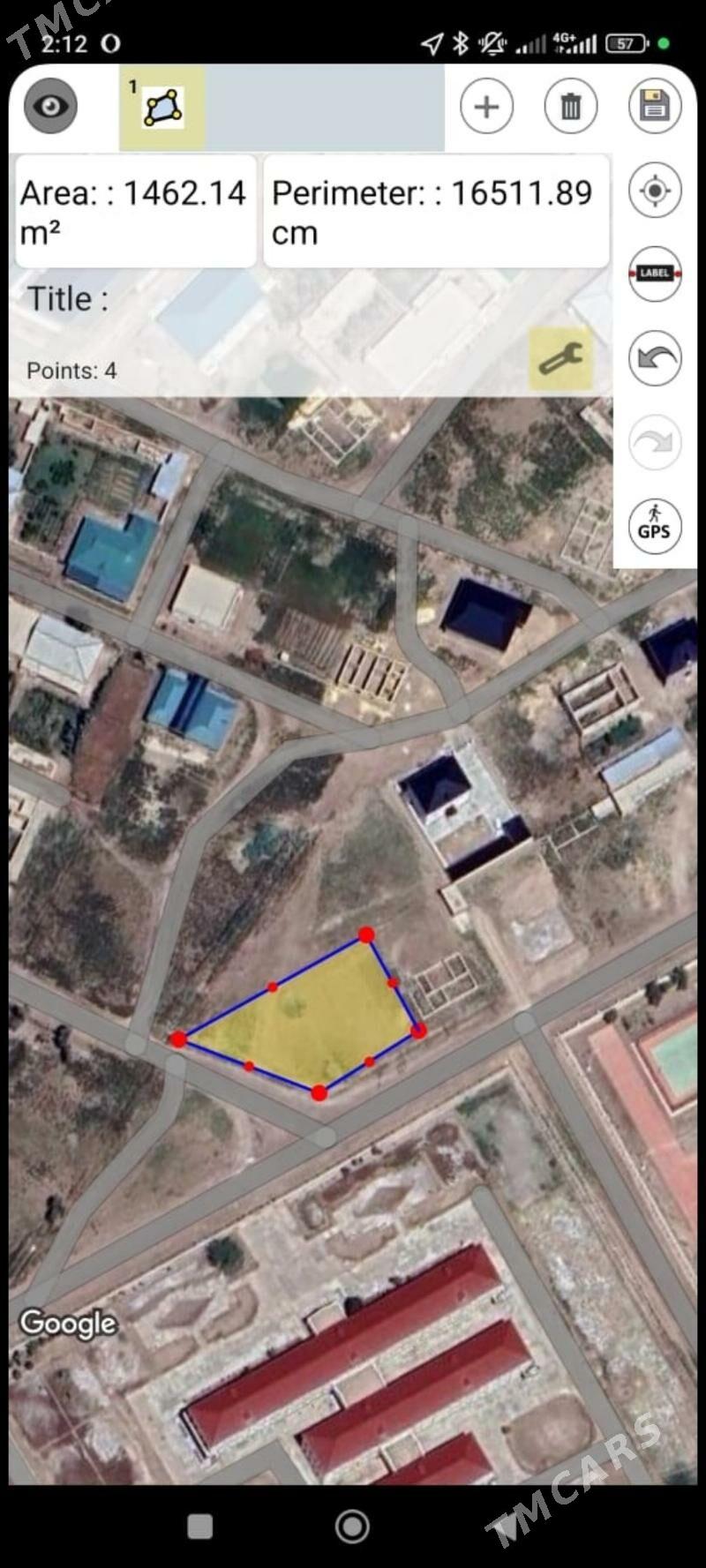Add a new shape with plus button

[x=486, y=107]
